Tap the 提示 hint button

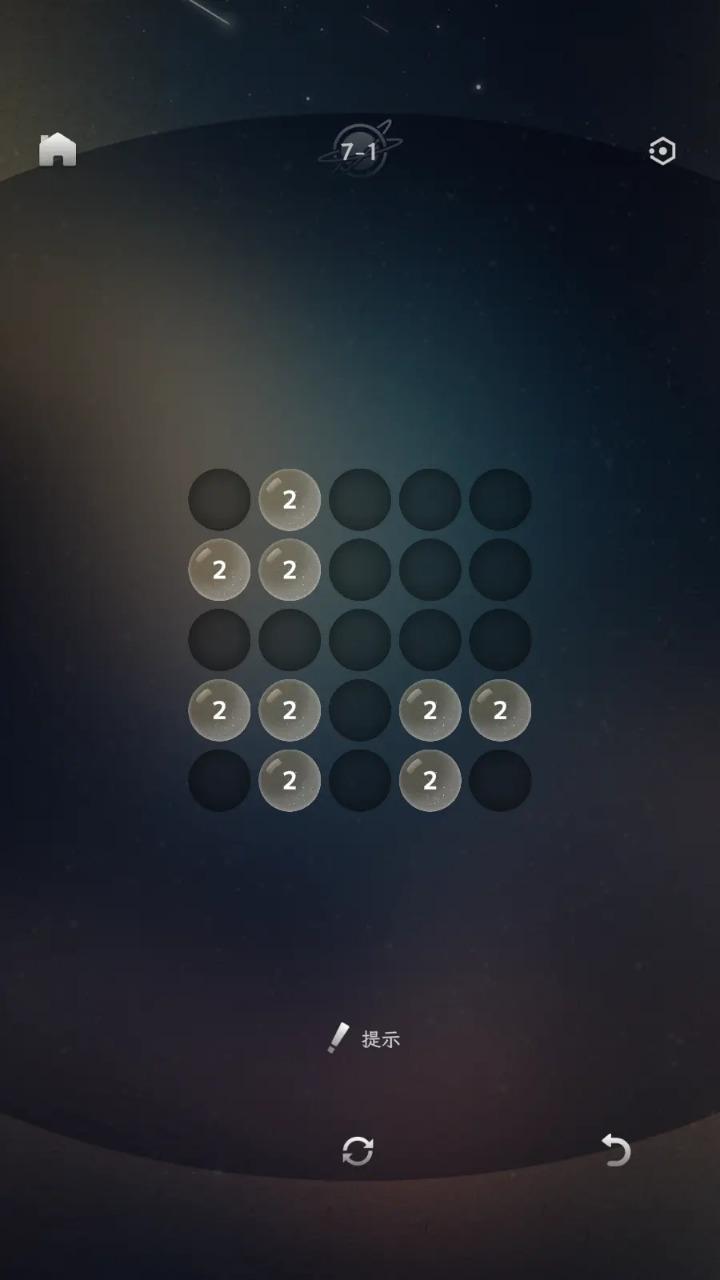coord(364,1038)
